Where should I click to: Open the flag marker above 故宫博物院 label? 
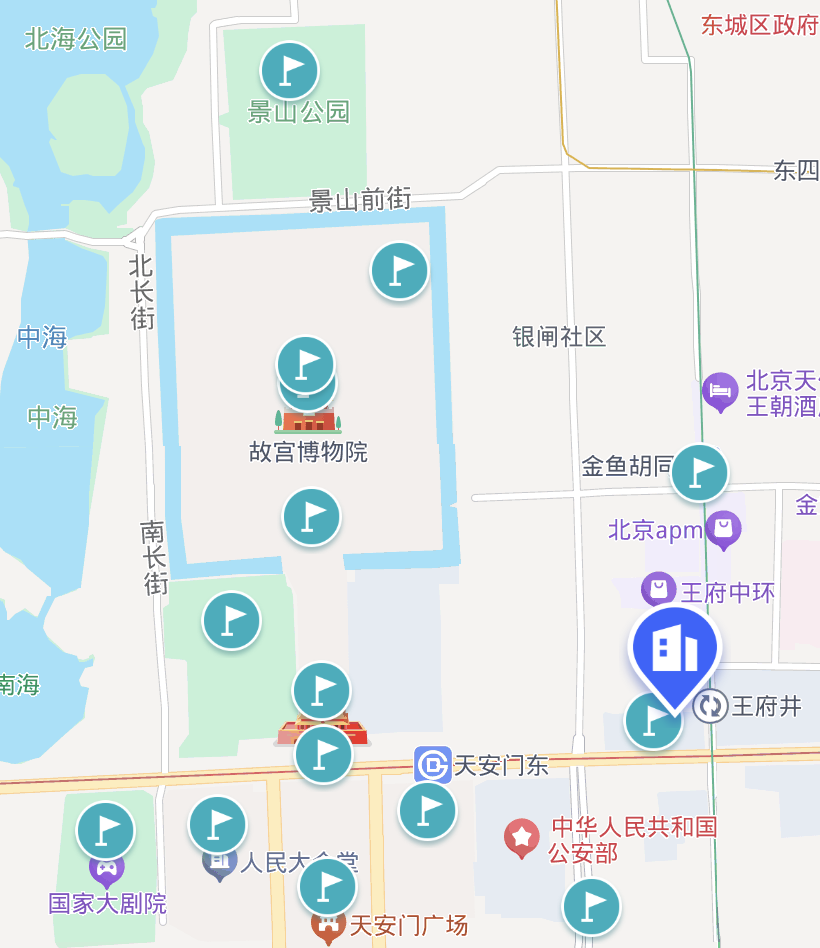[x=305, y=363]
